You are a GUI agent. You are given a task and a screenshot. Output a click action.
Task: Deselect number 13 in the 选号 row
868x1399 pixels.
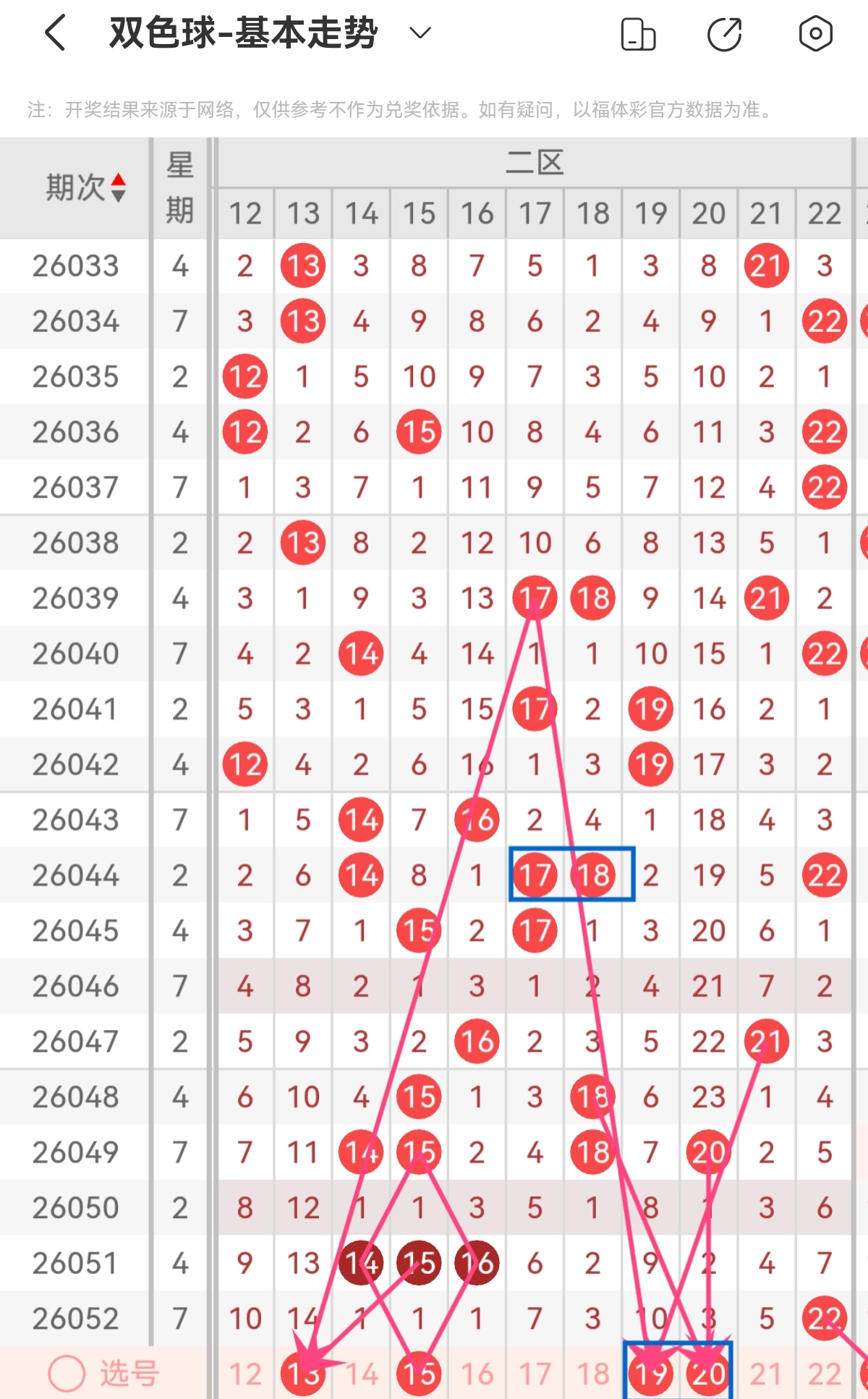303,1374
